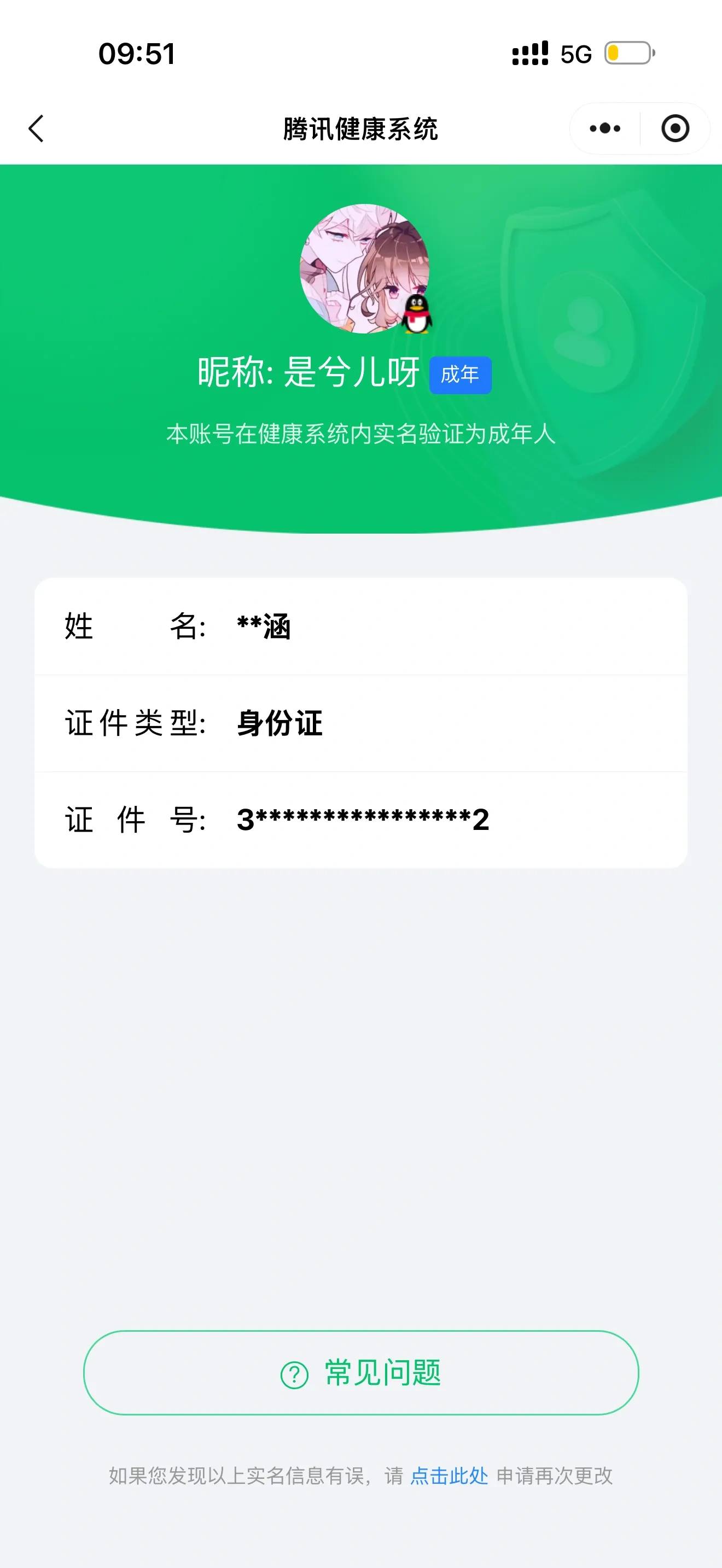The image size is (722, 1568).
Task: Tap the 成年 adult verification badge
Action: tap(460, 376)
